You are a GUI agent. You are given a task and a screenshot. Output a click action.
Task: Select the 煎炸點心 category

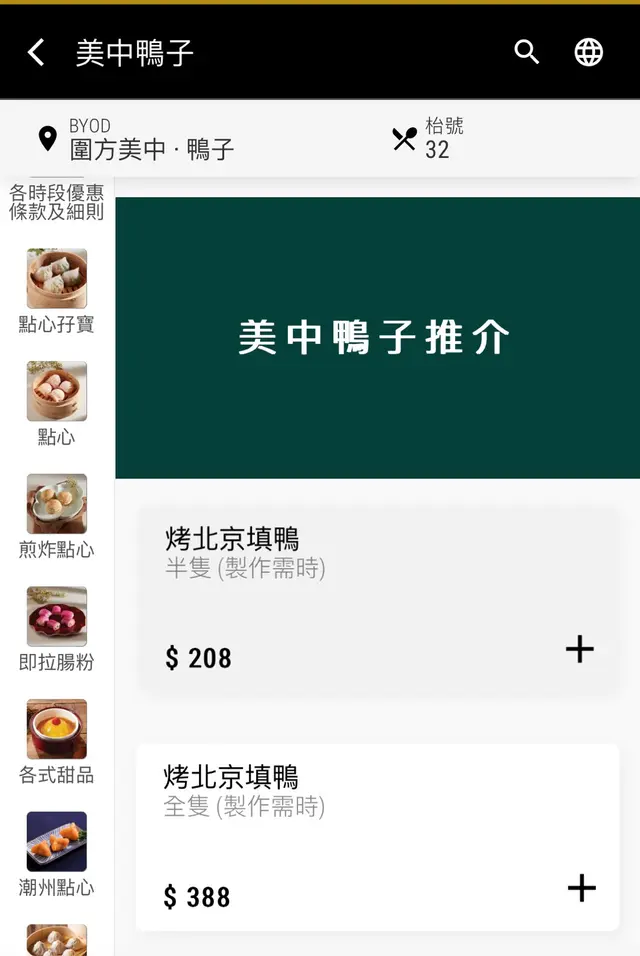tap(57, 515)
